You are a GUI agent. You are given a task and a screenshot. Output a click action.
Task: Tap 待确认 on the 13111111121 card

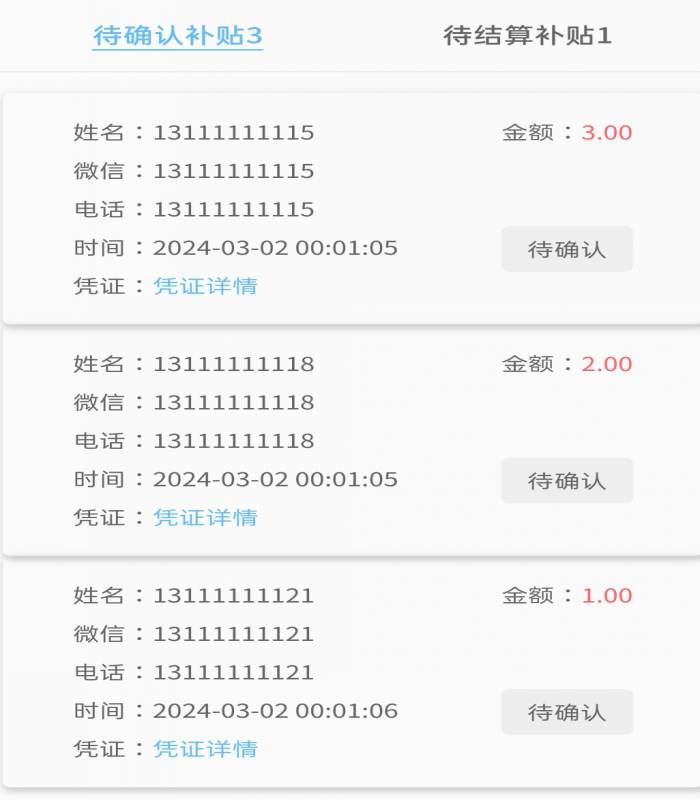click(566, 712)
